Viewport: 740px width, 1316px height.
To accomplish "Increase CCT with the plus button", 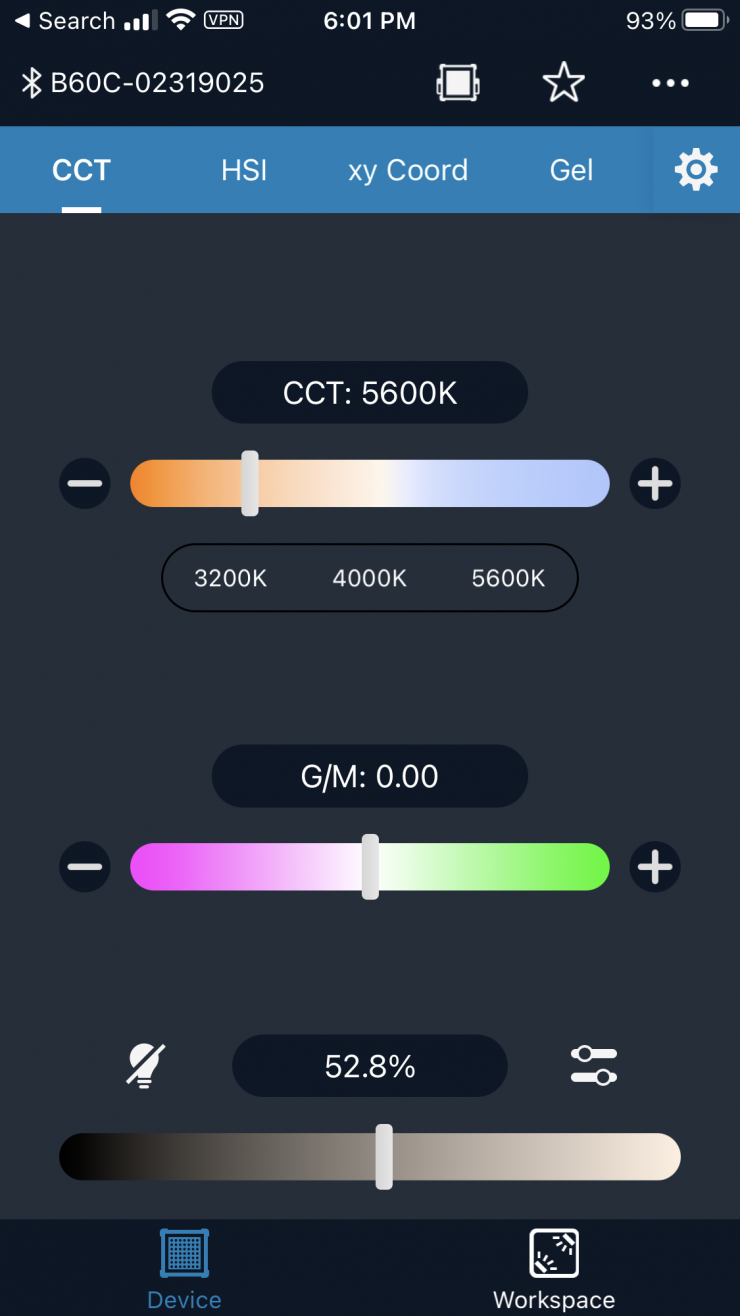I will click(655, 484).
